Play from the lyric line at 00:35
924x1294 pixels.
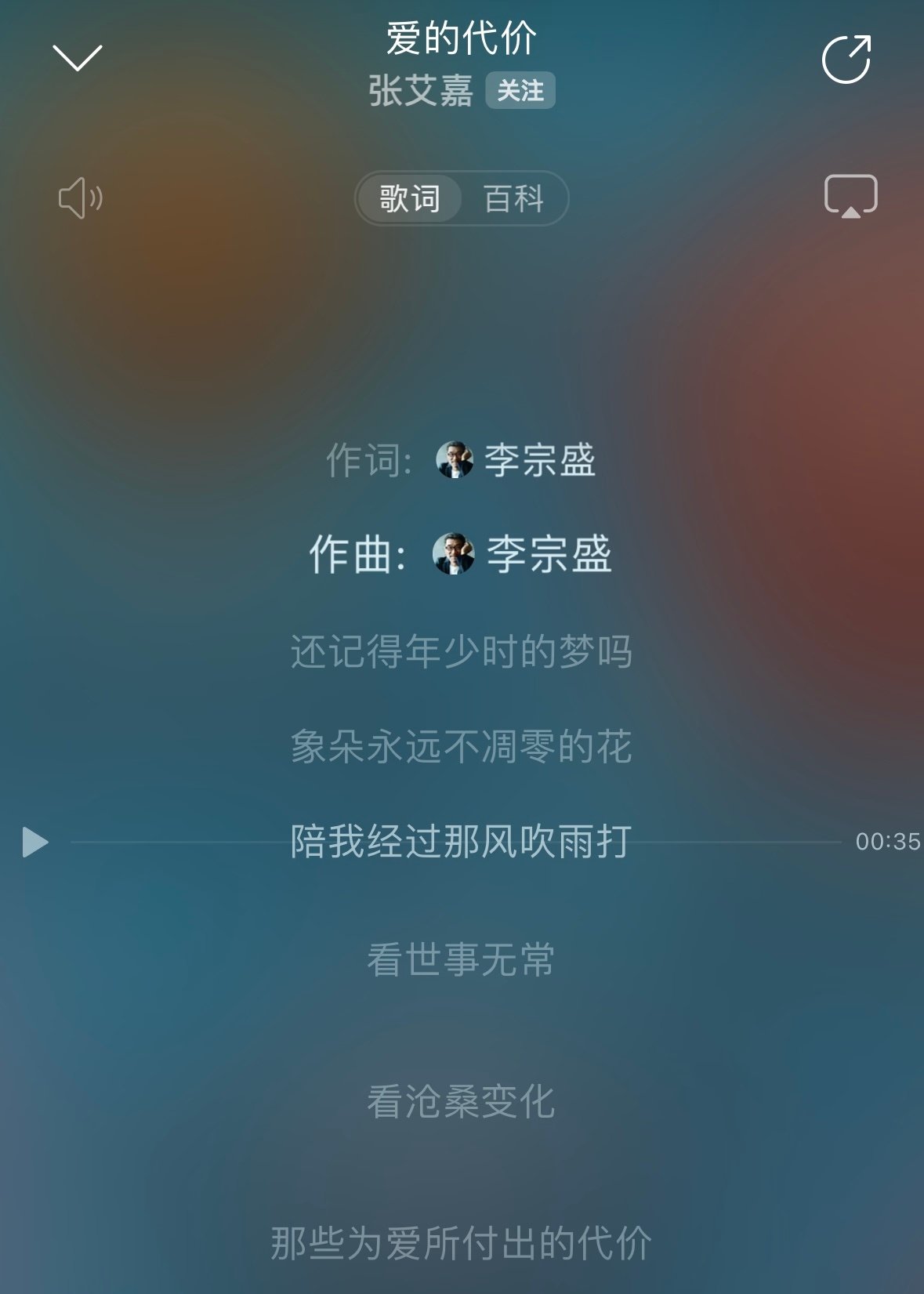click(35, 842)
